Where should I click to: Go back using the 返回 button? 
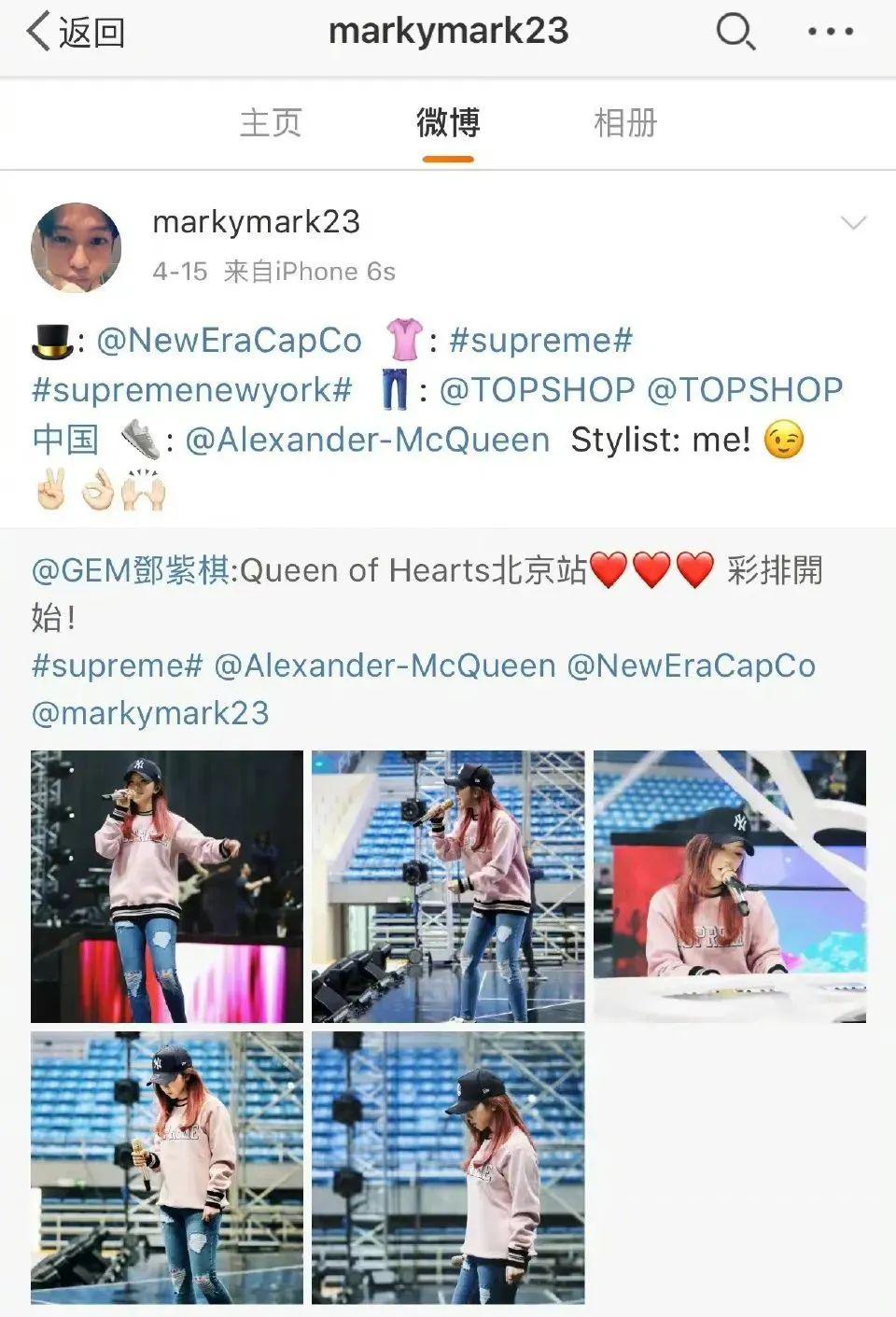tap(77, 33)
